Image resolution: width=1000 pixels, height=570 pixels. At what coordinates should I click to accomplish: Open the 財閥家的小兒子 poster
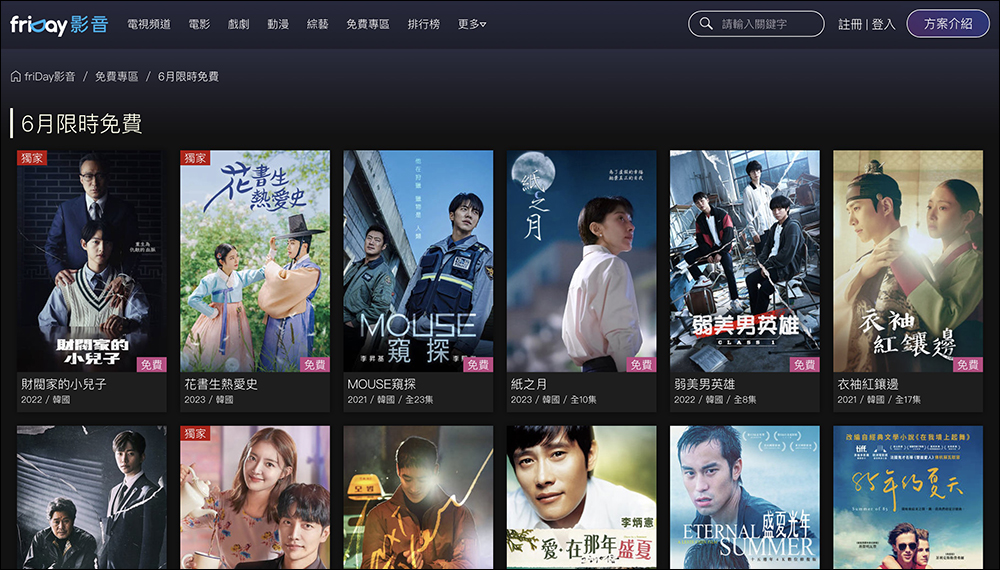tap(91, 262)
